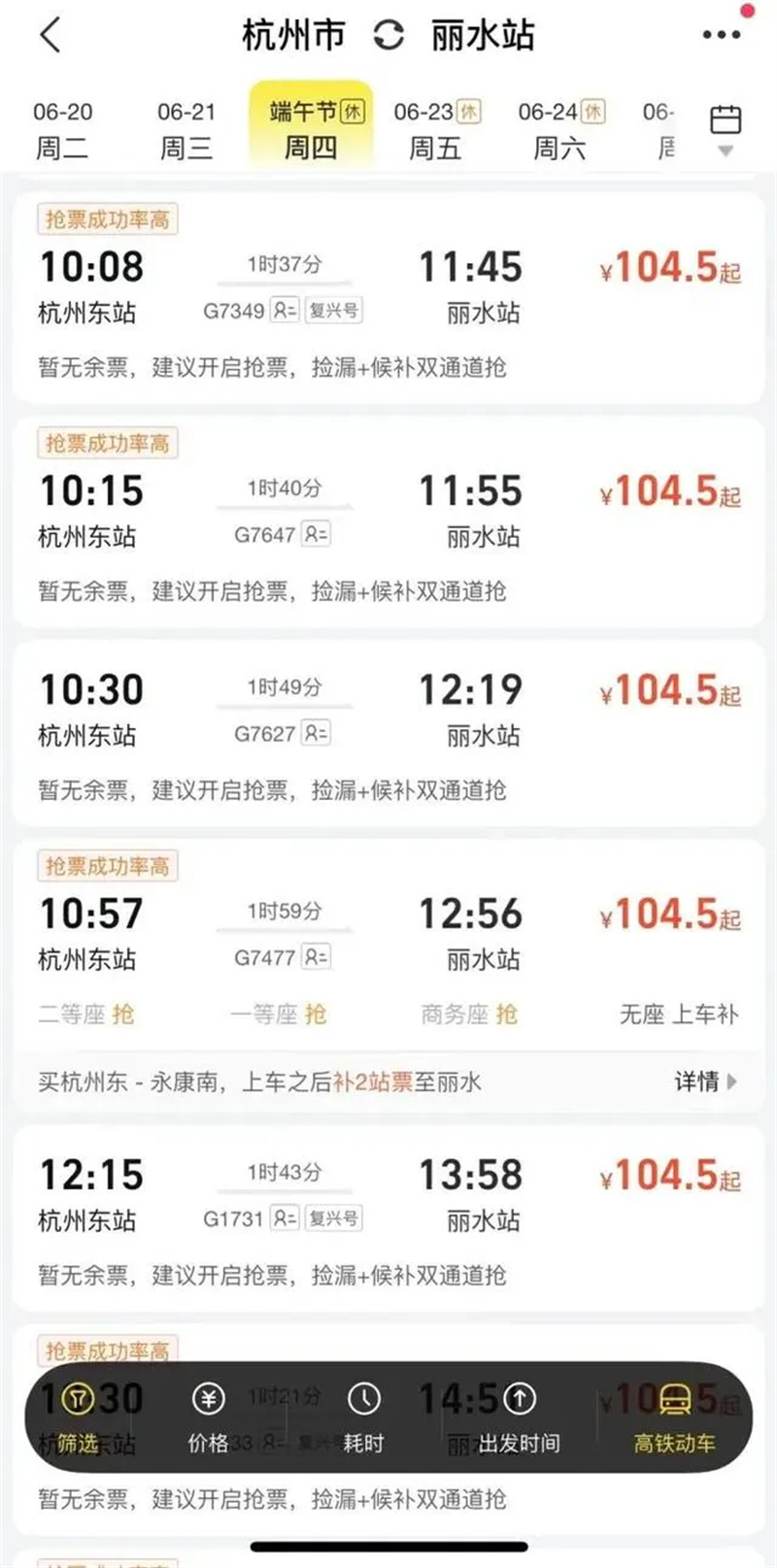Open the three-dot overflow menu

(x=721, y=36)
